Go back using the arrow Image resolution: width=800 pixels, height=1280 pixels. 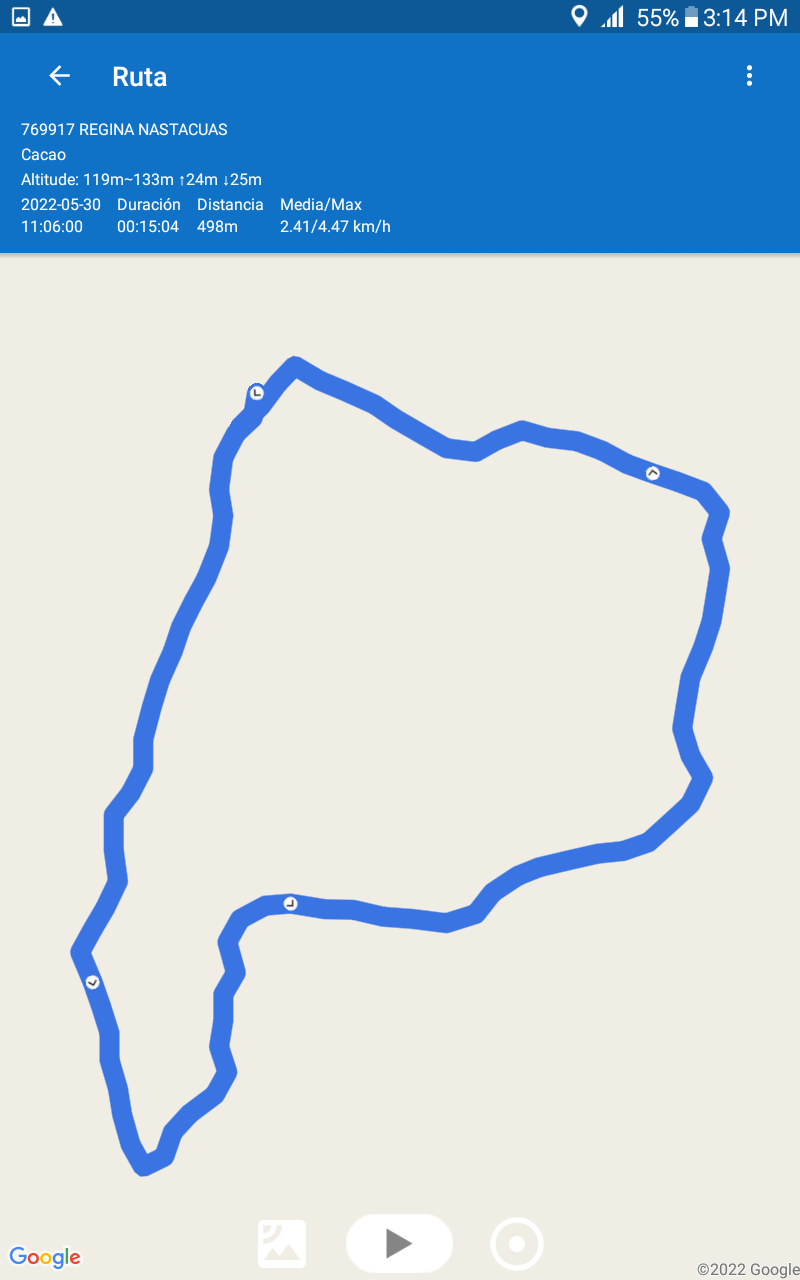(x=59, y=76)
